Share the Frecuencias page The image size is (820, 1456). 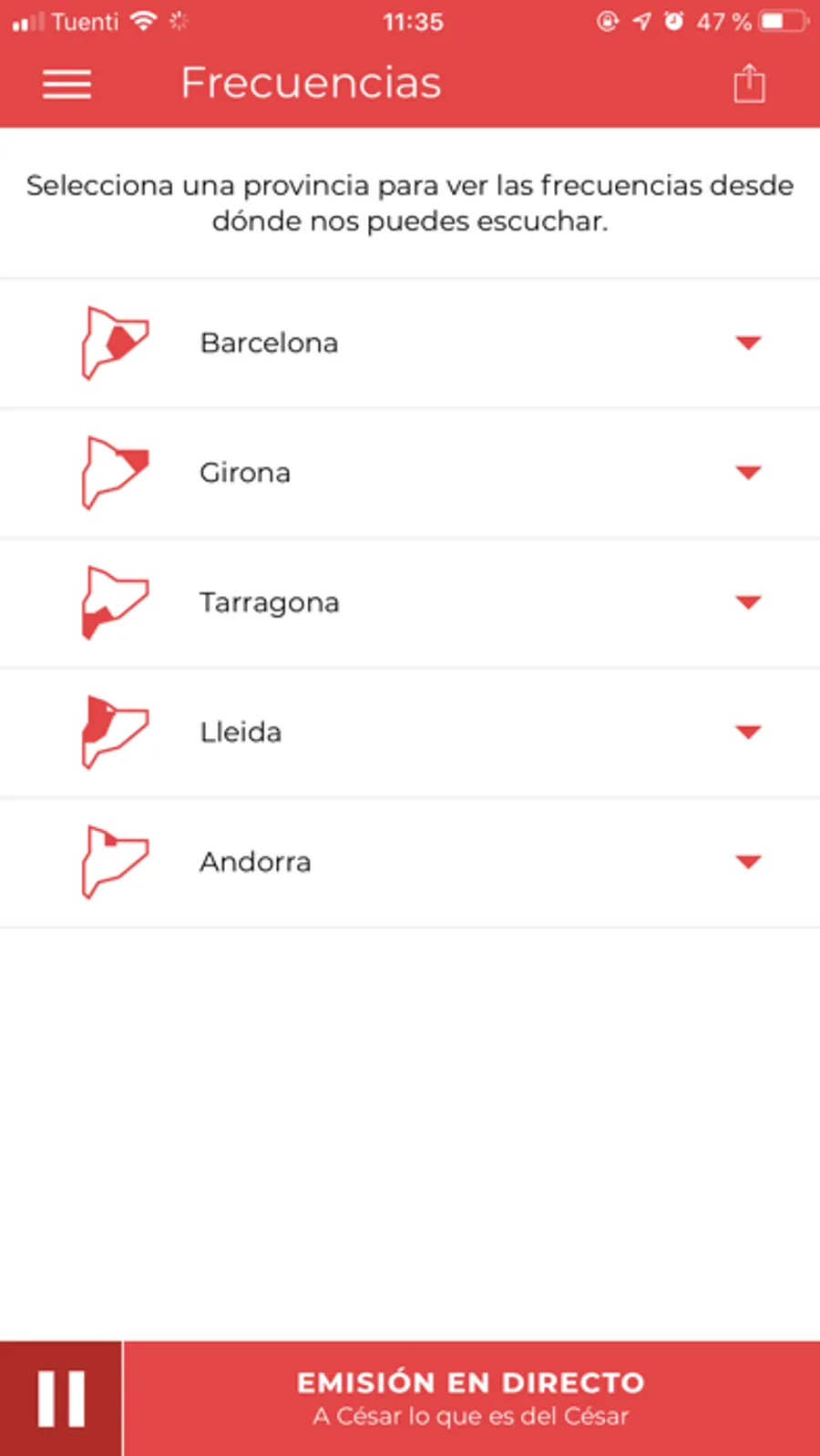pos(749,84)
